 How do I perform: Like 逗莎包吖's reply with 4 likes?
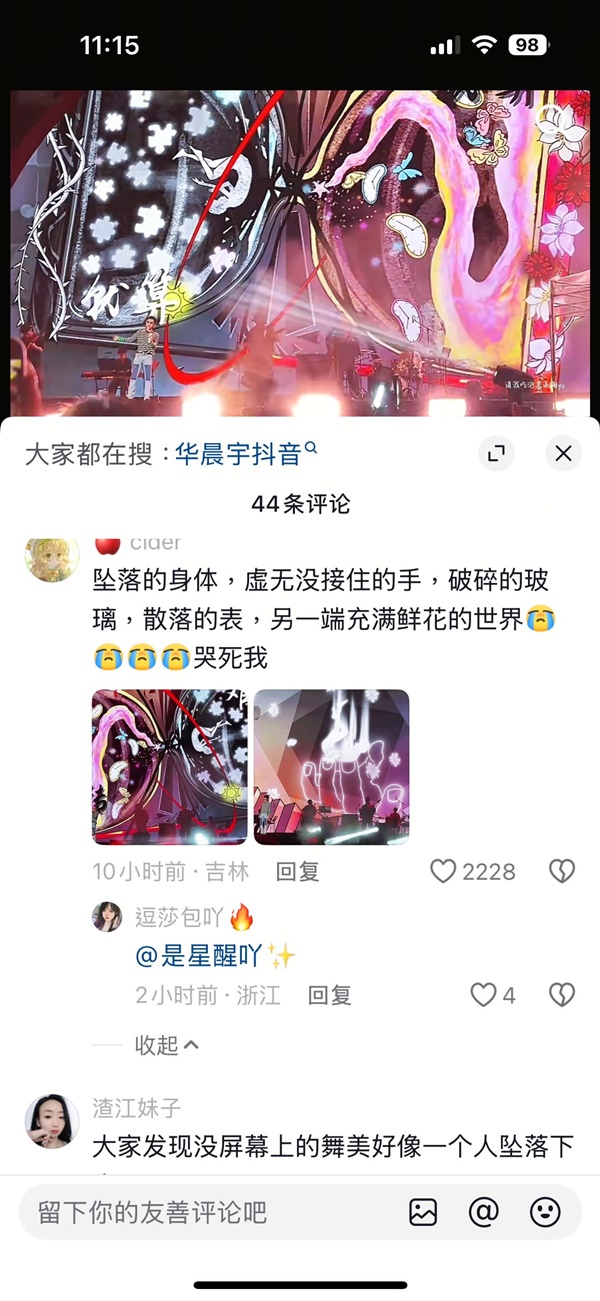tap(484, 995)
